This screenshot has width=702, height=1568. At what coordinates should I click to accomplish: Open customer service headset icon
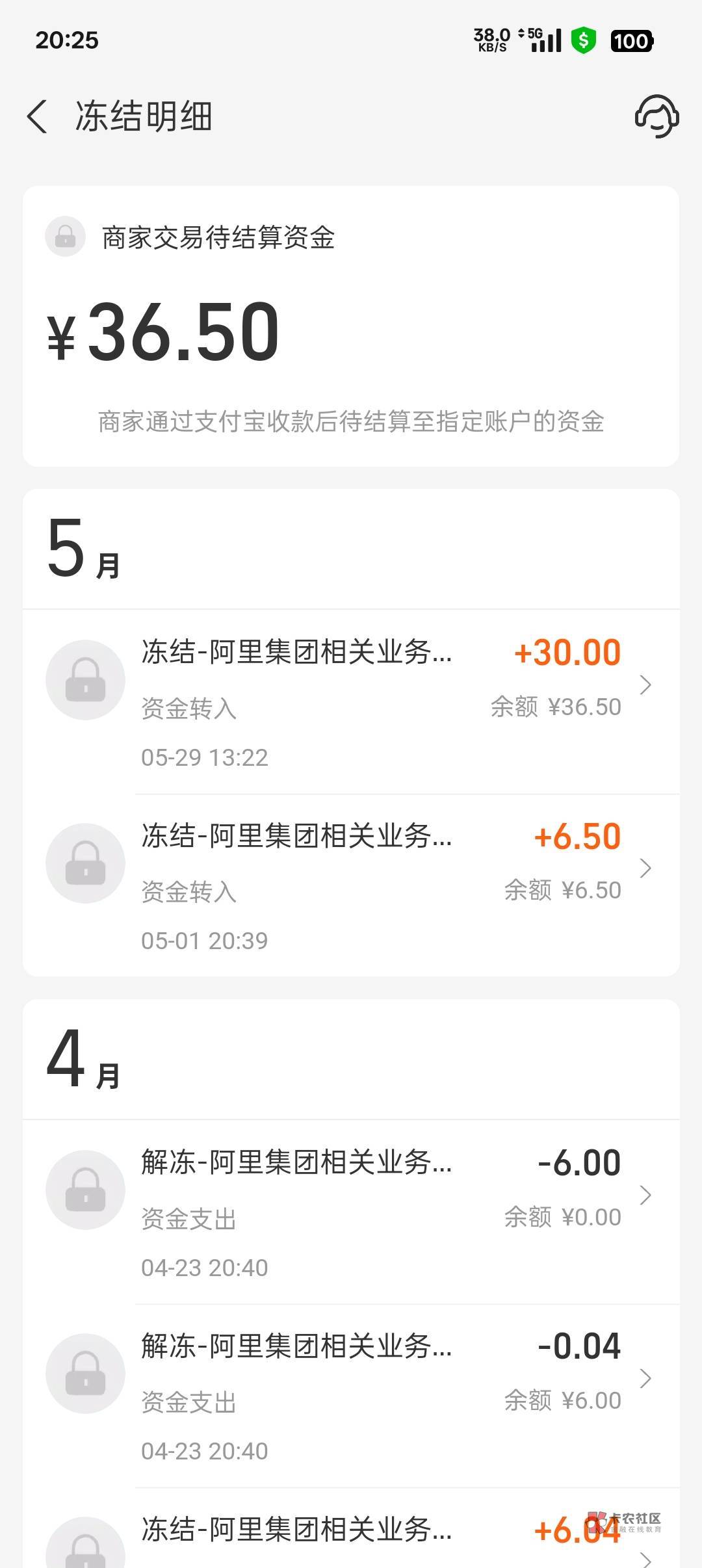656,116
